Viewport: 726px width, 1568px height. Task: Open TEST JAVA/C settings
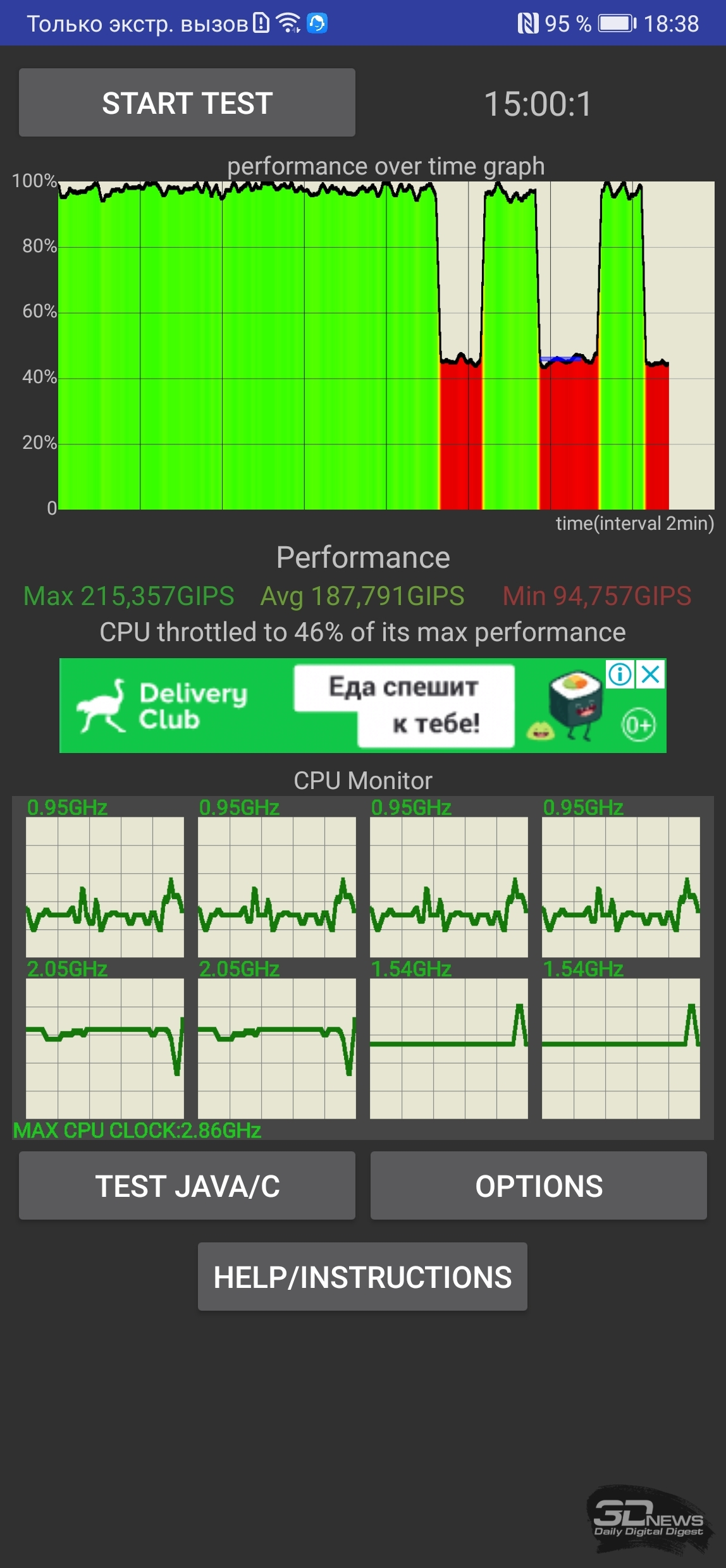point(187,1185)
